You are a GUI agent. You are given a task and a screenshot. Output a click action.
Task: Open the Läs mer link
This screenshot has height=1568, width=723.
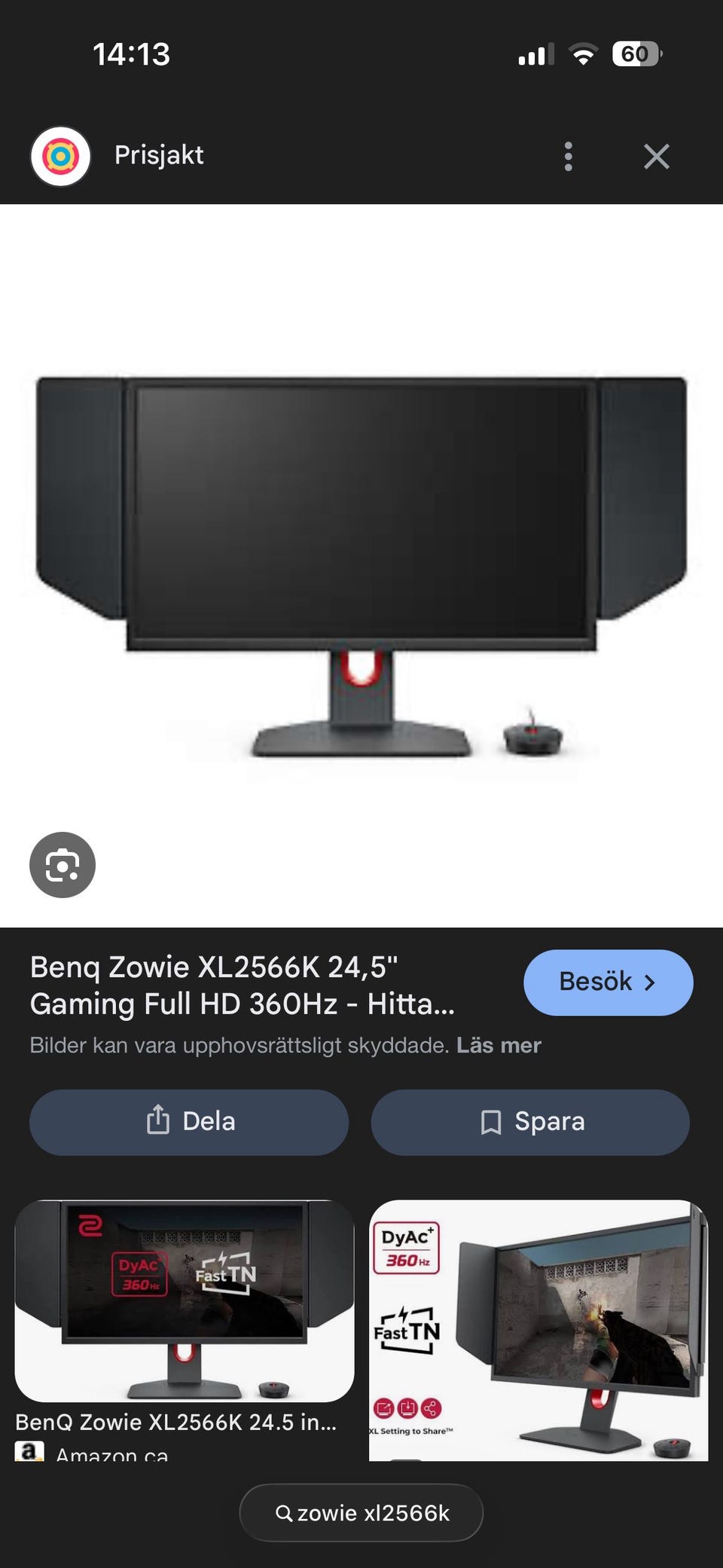[499, 1045]
